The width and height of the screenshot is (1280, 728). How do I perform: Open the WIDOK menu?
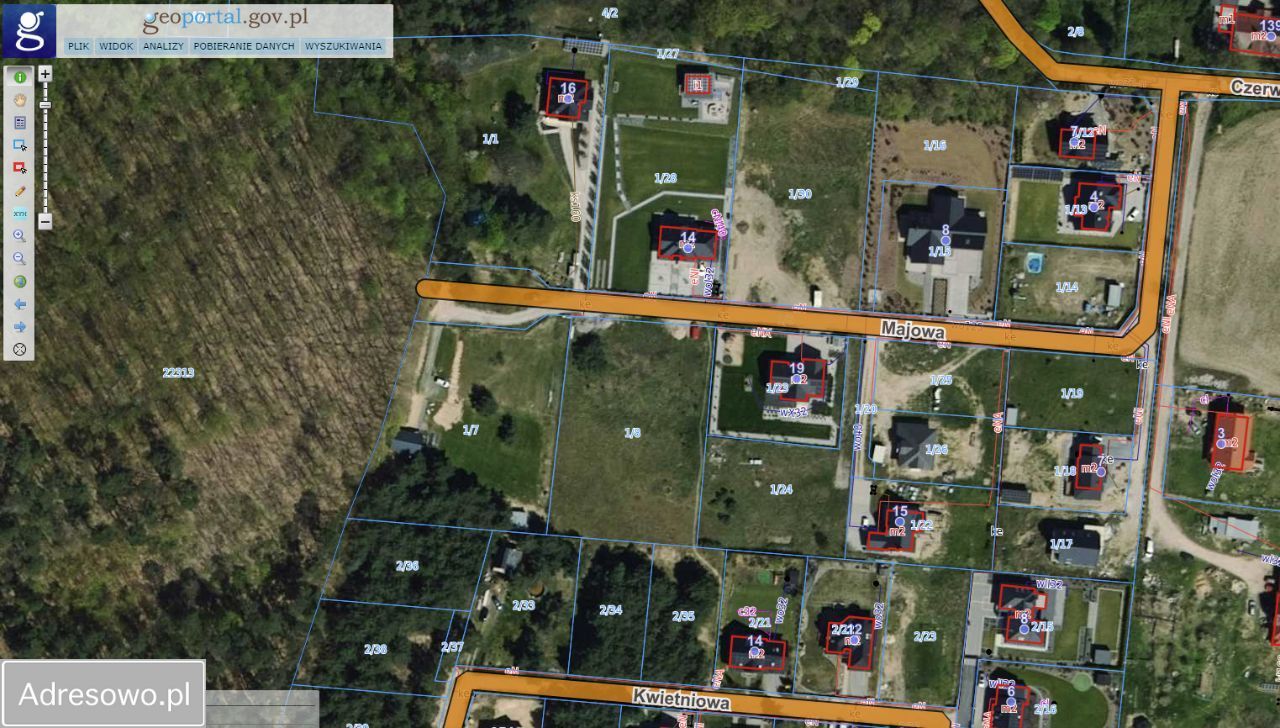116,46
